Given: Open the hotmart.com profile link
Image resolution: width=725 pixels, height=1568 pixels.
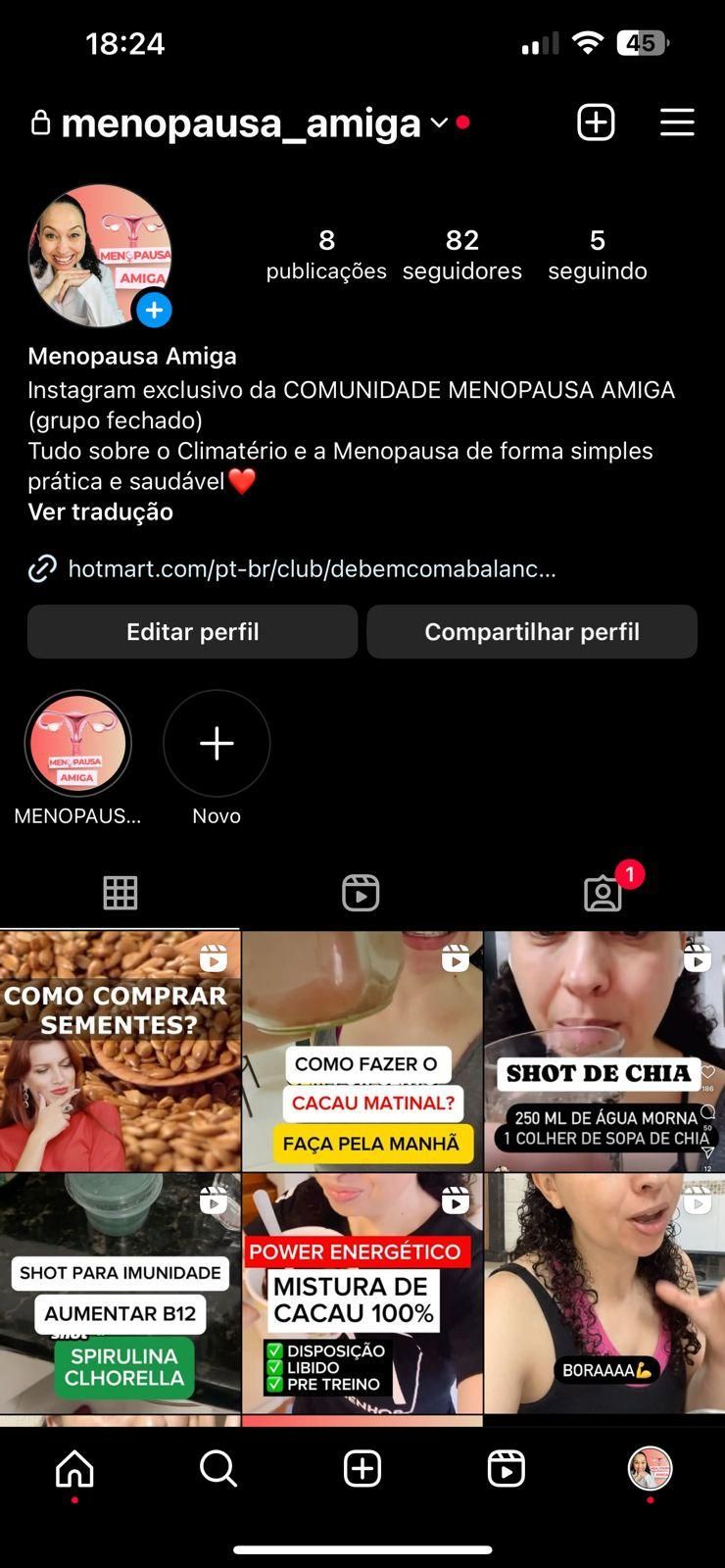Looking at the screenshot, I should pos(312,569).
